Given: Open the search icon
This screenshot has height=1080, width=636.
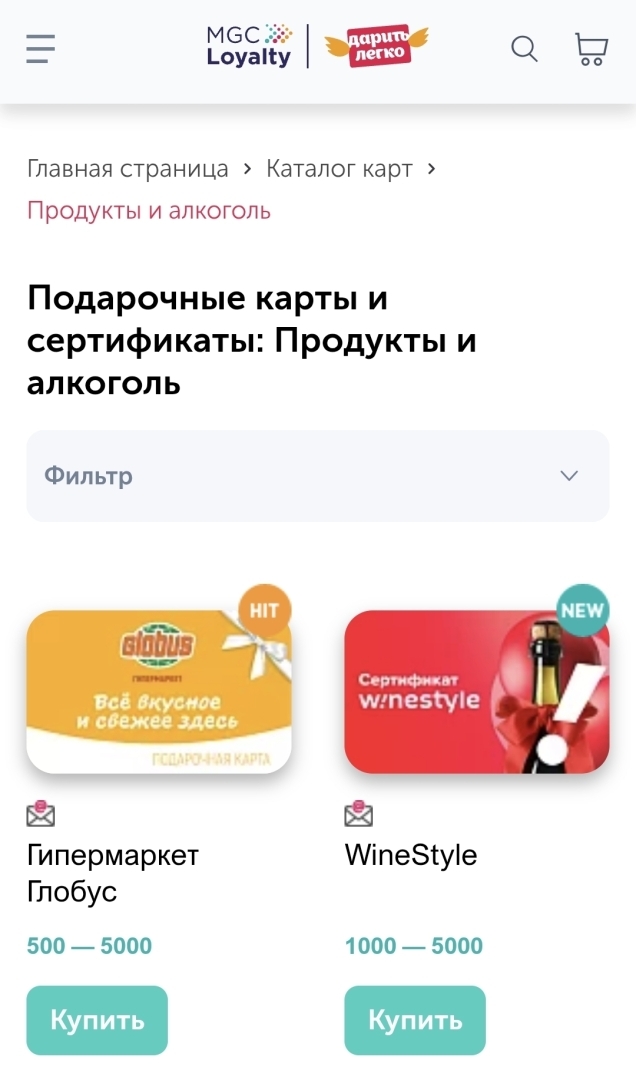Looking at the screenshot, I should 524,48.
